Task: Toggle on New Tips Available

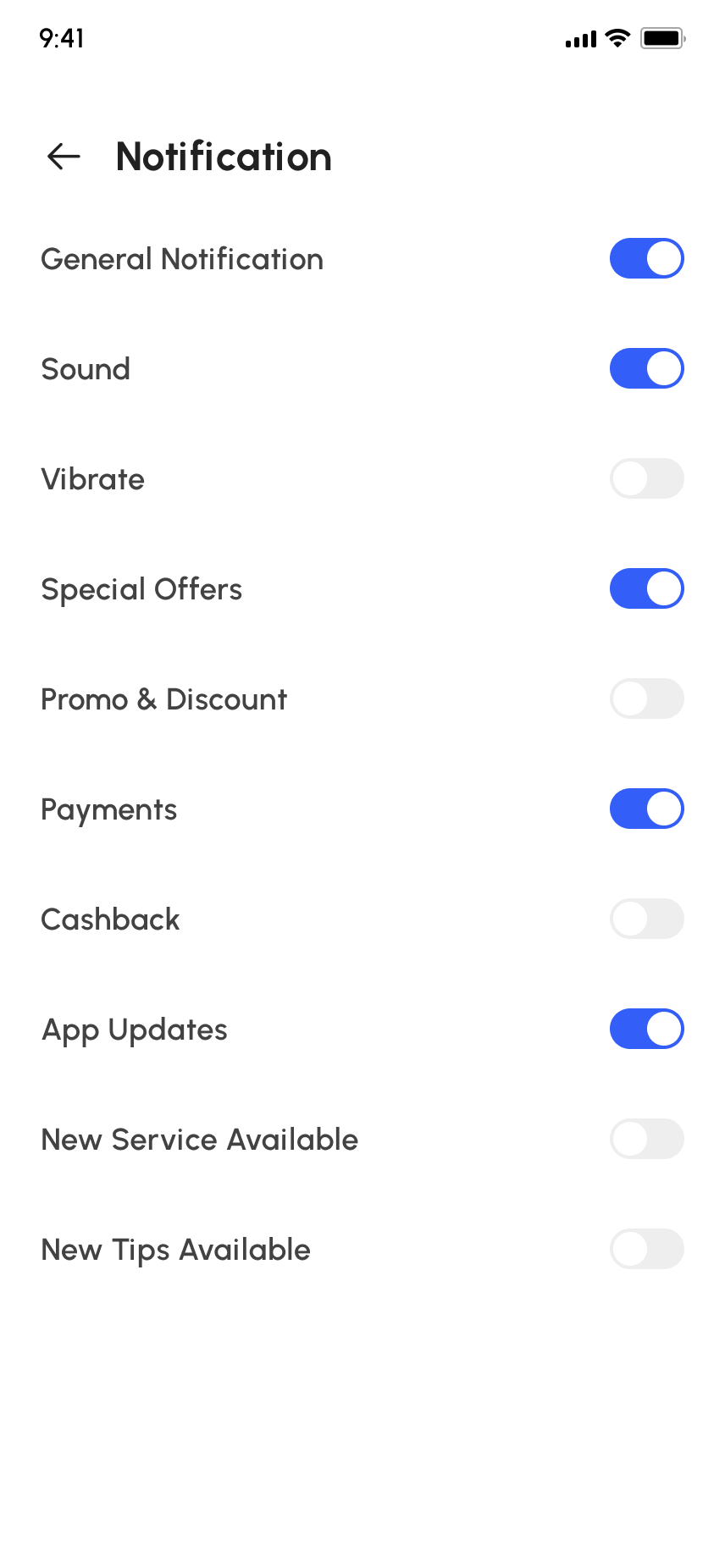Action: pos(646,1249)
